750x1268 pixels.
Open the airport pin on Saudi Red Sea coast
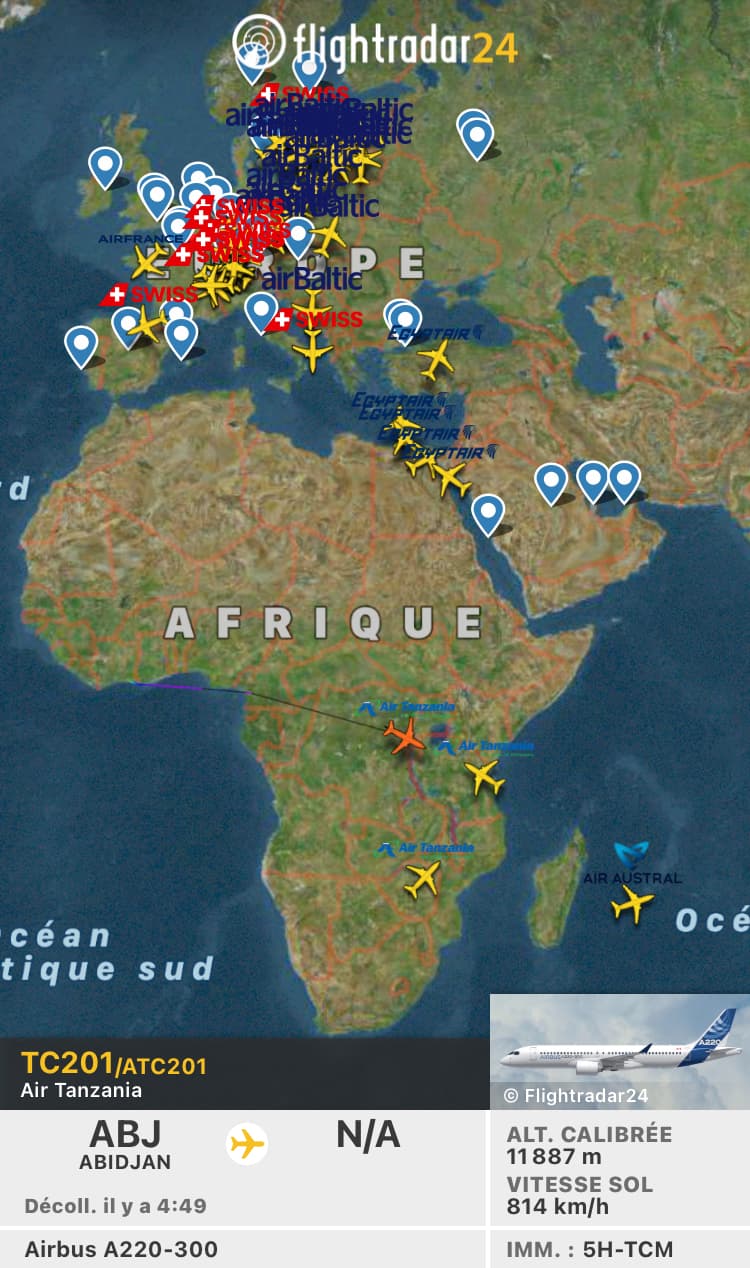point(488,512)
